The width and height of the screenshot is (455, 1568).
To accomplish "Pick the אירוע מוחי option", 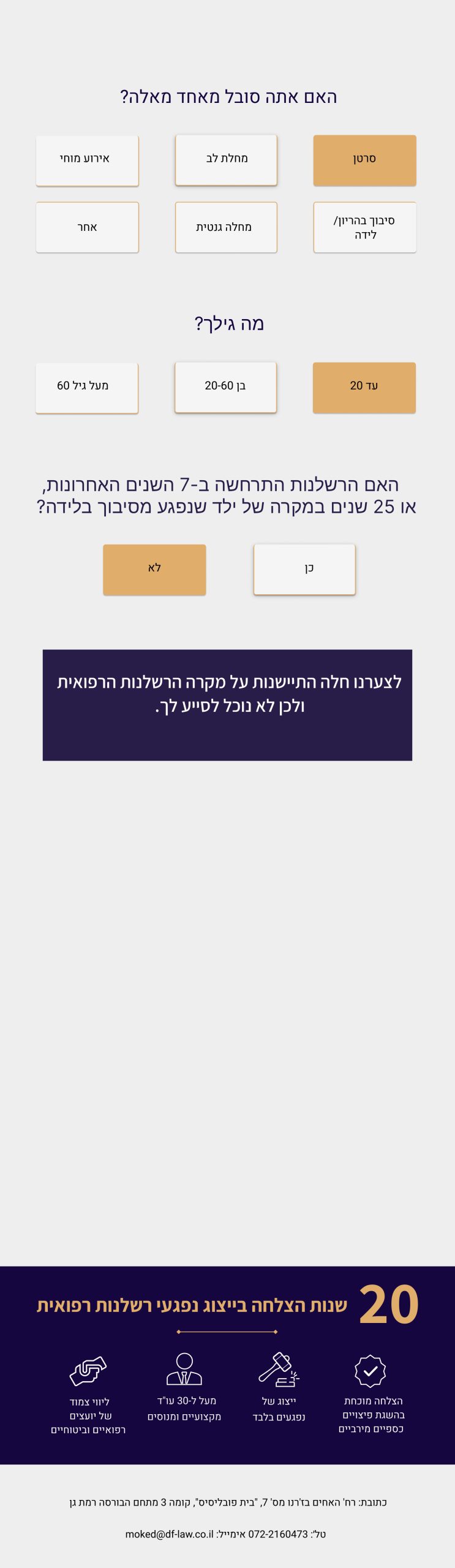I will tap(87, 160).
